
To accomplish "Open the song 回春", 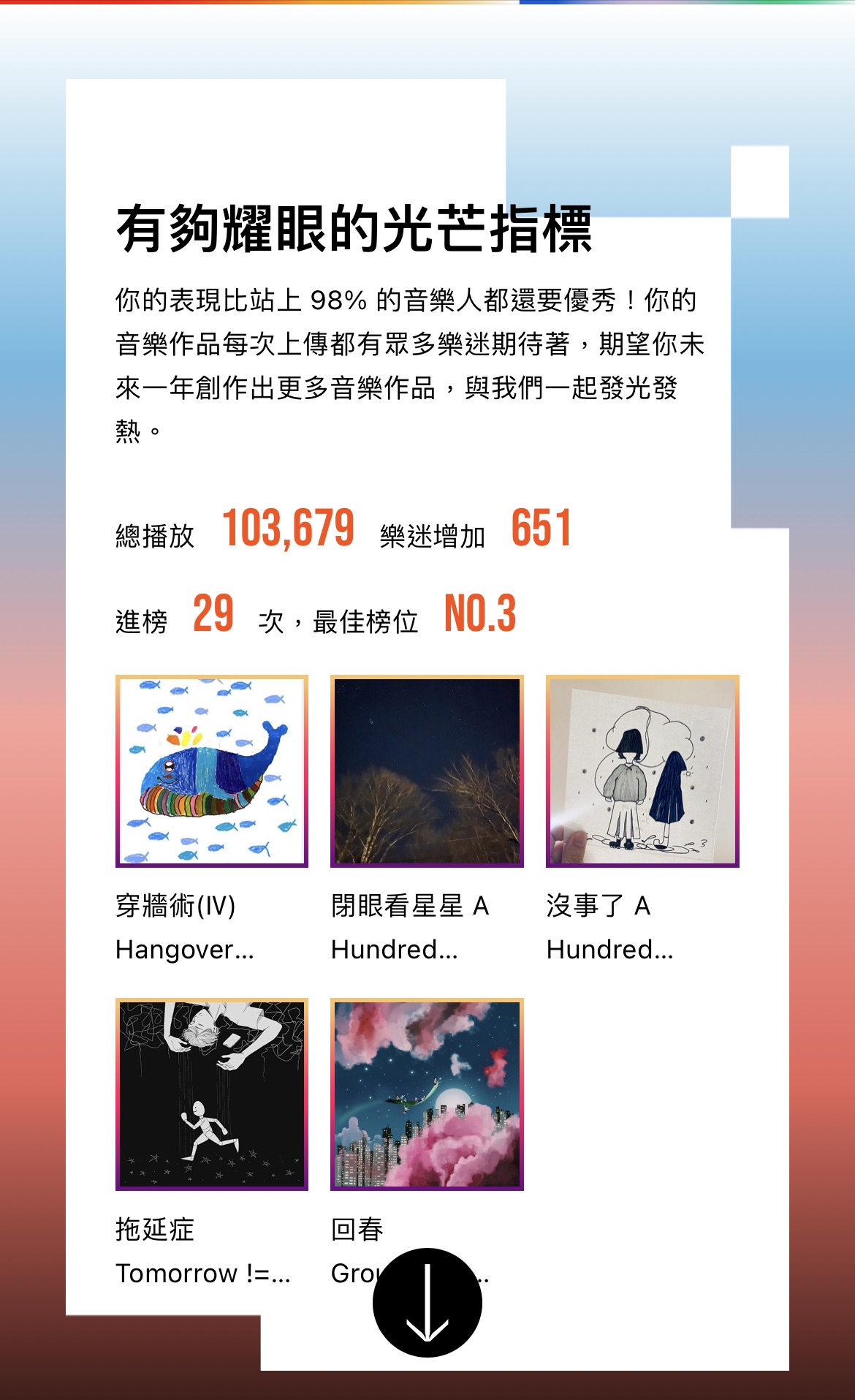I will pos(427,1094).
